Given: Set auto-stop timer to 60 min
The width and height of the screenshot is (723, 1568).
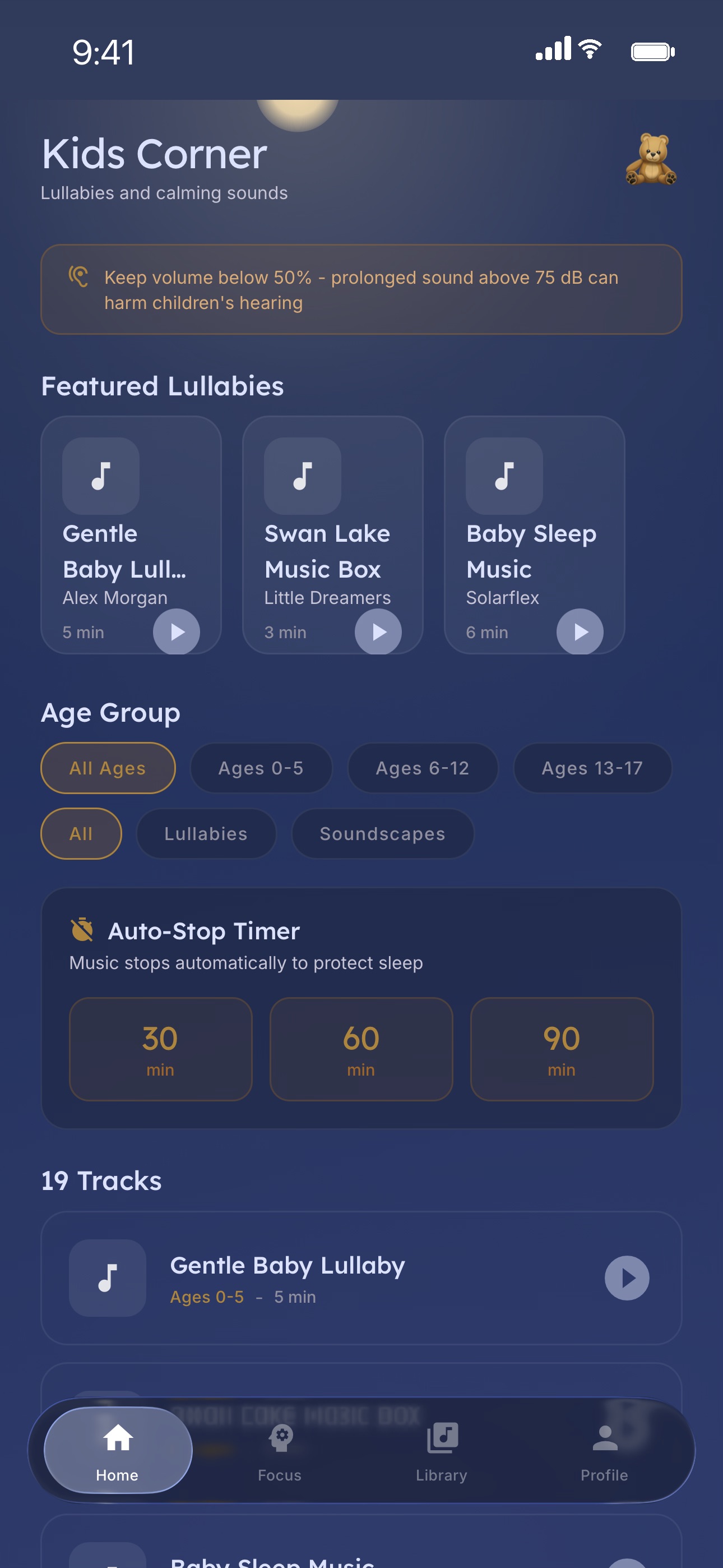Looking at the screenshot, I should point(361,1049).
